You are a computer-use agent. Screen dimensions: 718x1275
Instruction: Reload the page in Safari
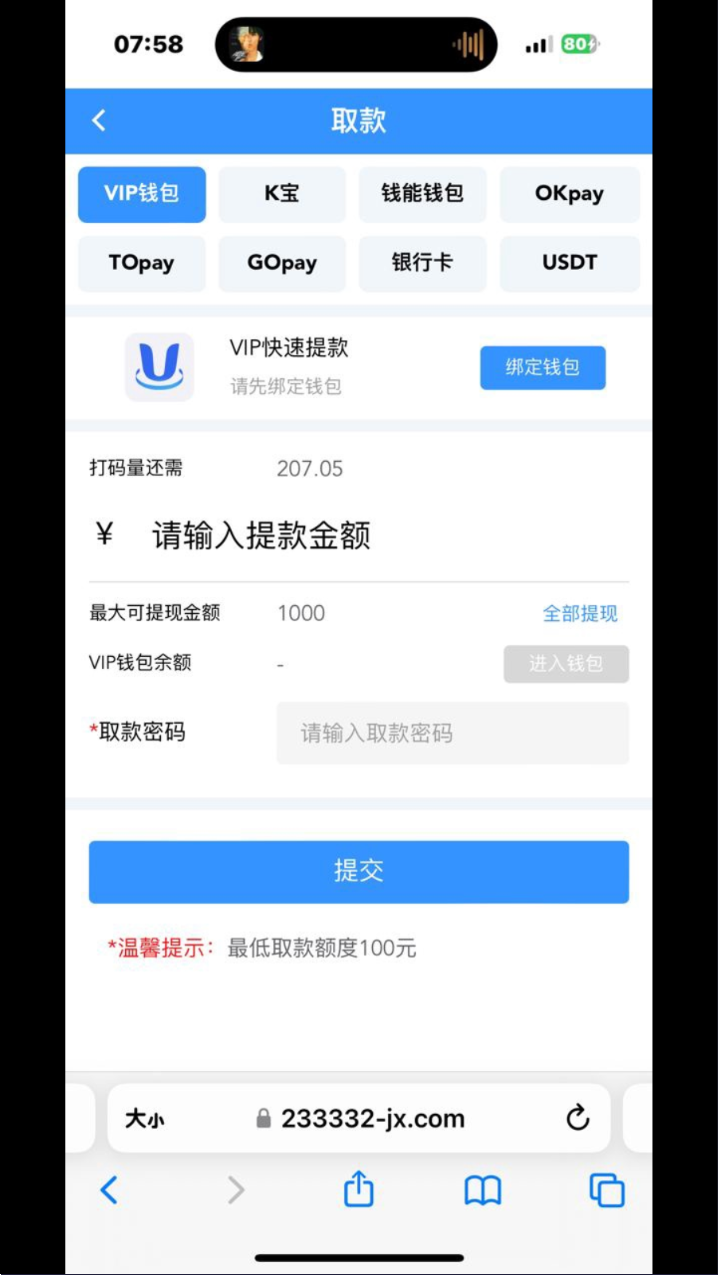578,1118
